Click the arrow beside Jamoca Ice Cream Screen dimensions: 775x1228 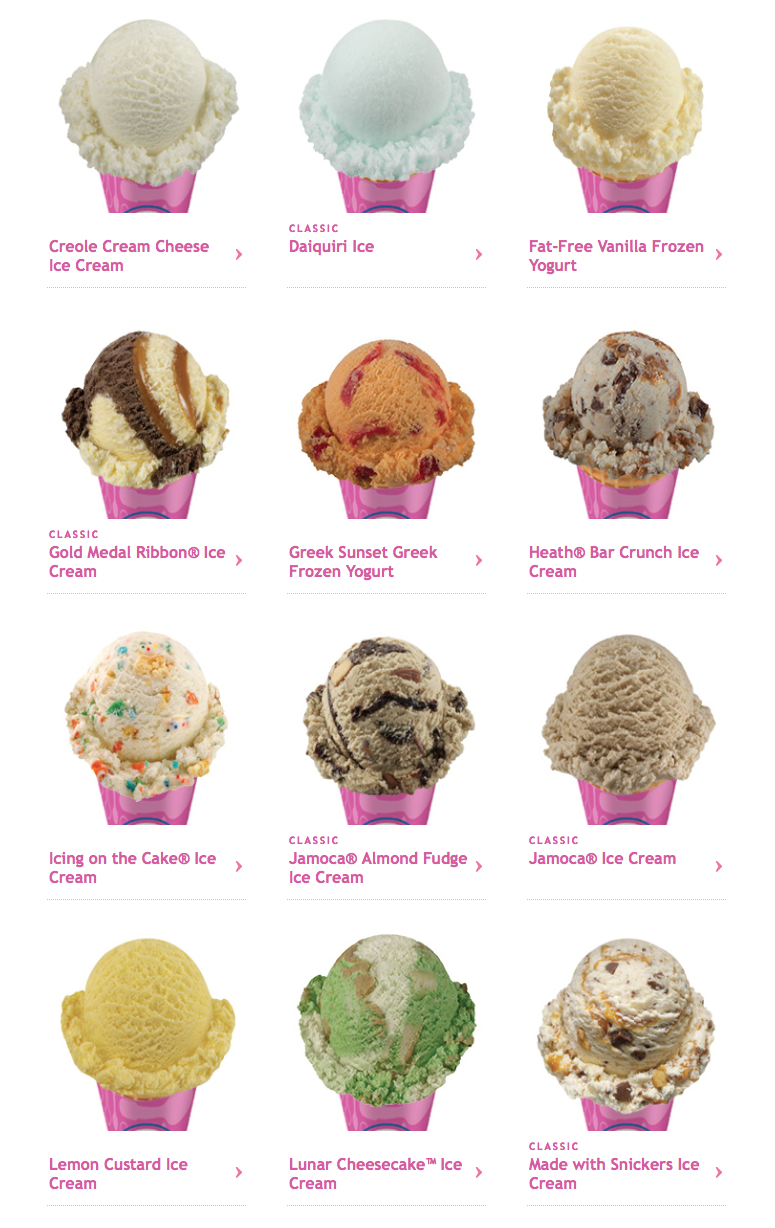click(x=718, y=867)
